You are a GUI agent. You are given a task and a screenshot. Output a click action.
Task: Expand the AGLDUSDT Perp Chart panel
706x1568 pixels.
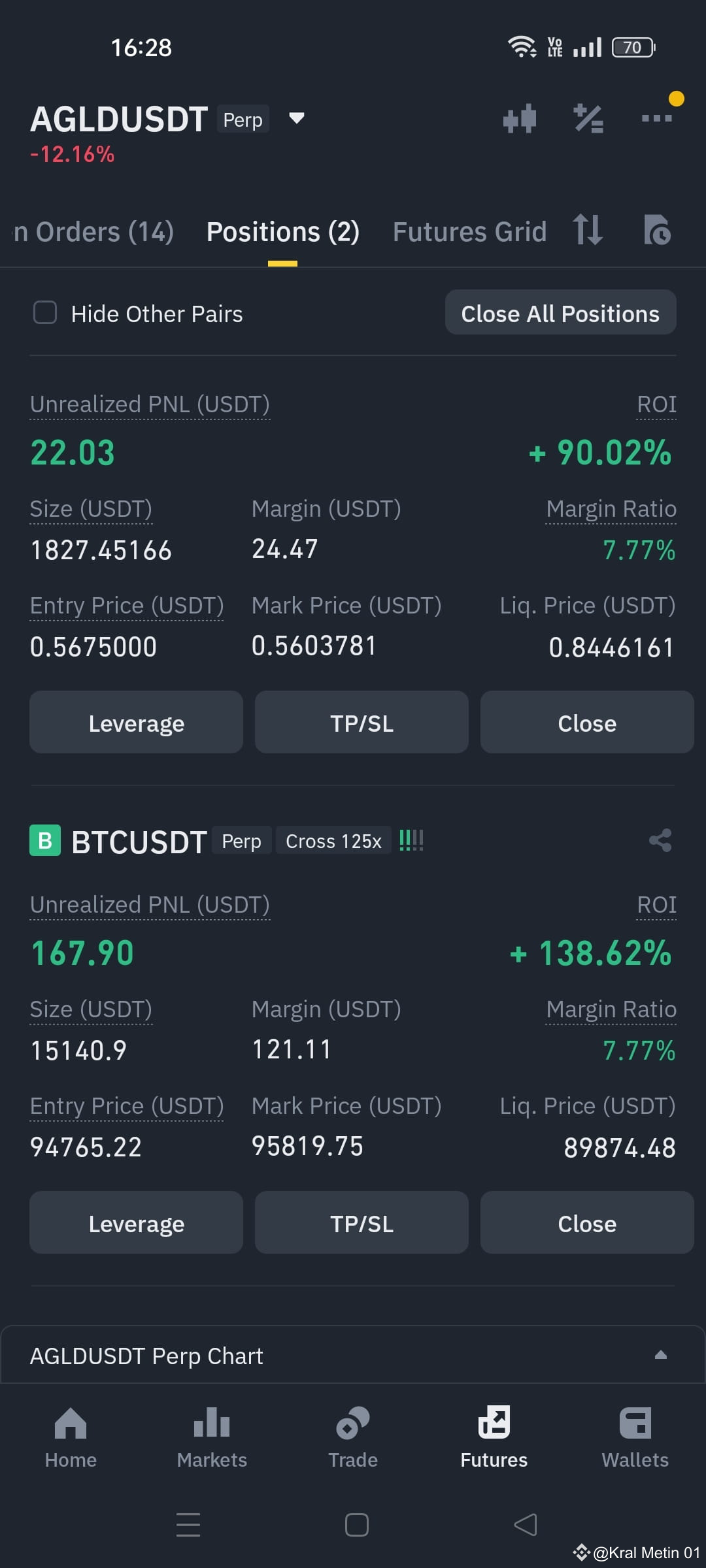(353, 1356)
